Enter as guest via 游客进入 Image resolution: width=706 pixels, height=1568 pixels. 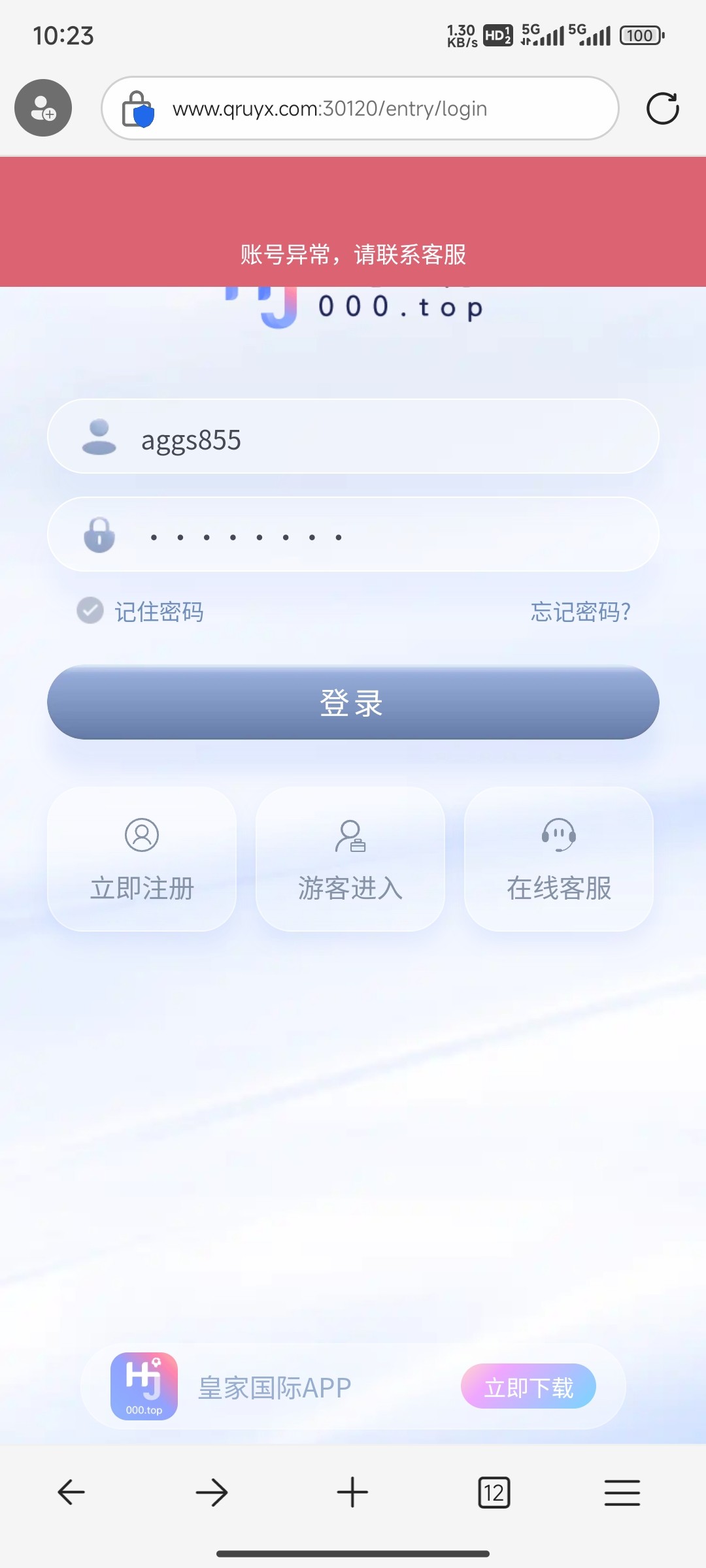tap(350, 859)
